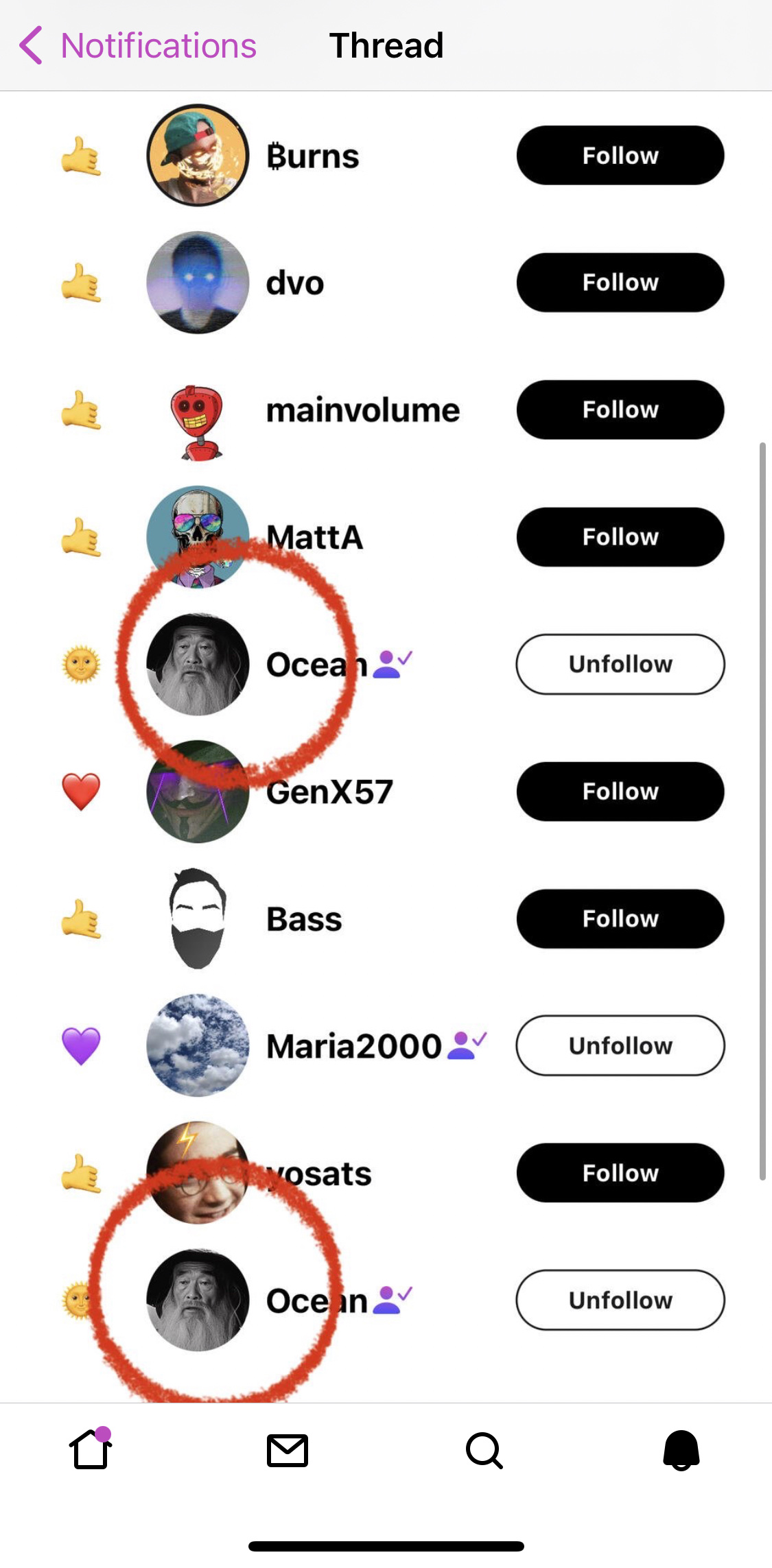
Task: Open the Search tab
Action: (x=484, y=1450)
